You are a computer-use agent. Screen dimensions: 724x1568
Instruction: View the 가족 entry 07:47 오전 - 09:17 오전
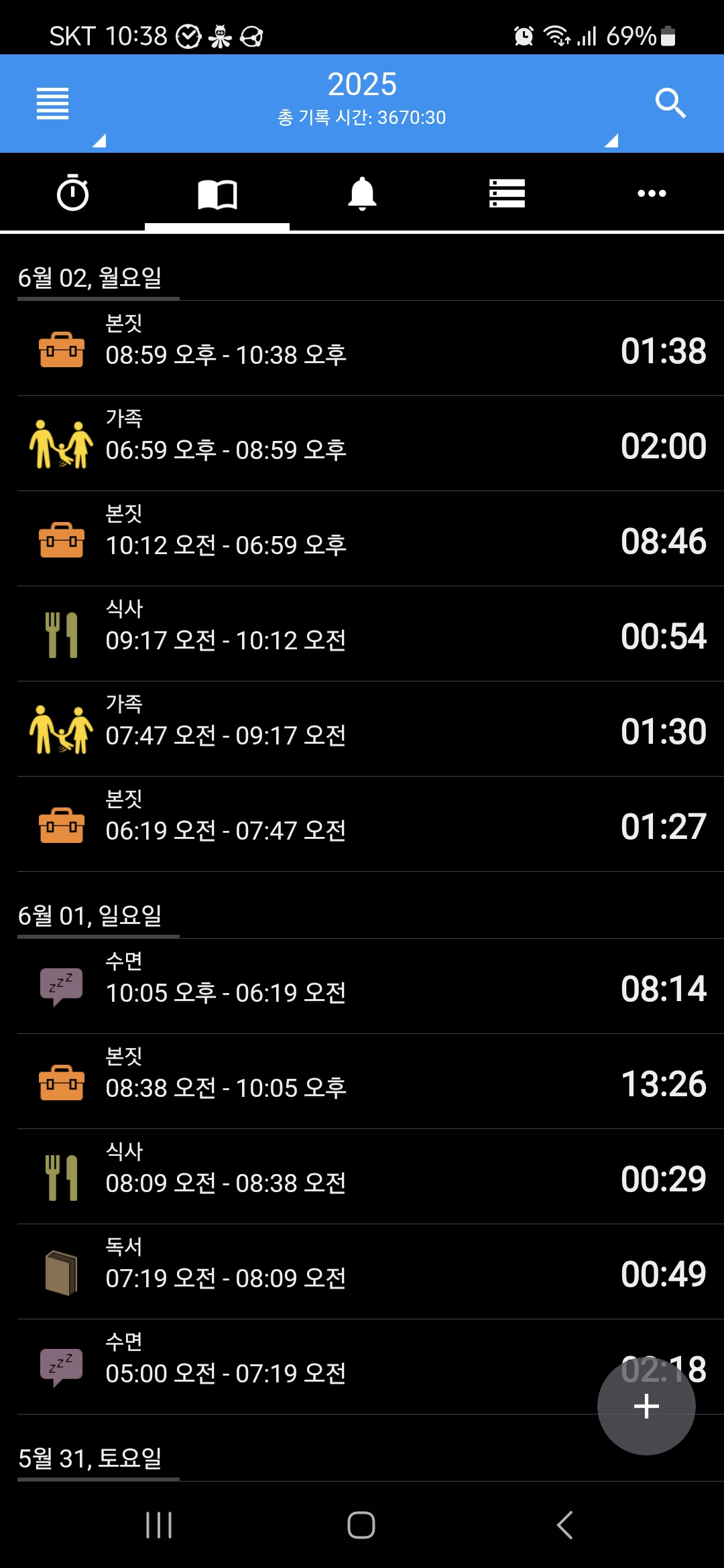362,729
